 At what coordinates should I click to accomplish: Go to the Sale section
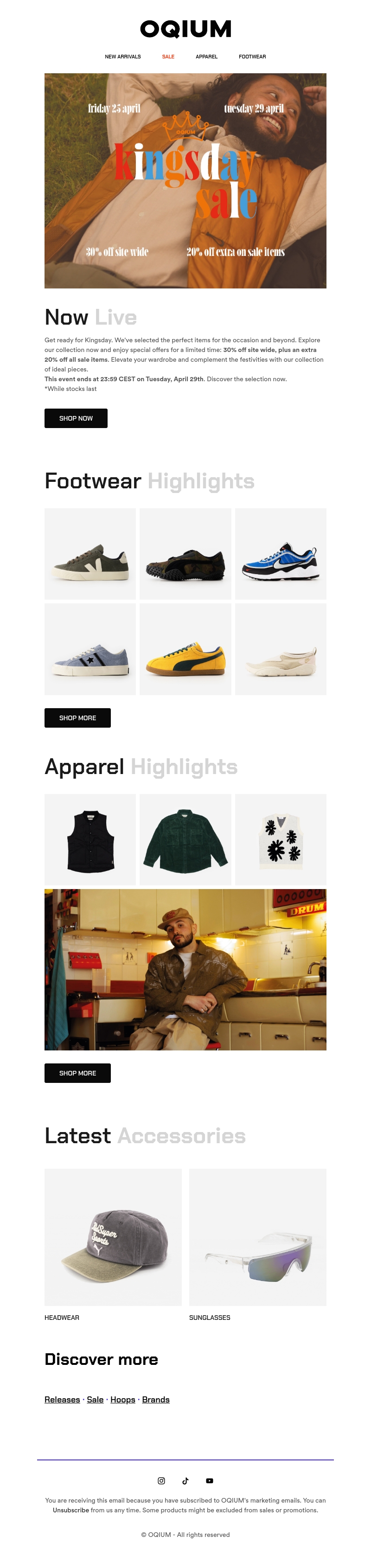click(168, 57)
